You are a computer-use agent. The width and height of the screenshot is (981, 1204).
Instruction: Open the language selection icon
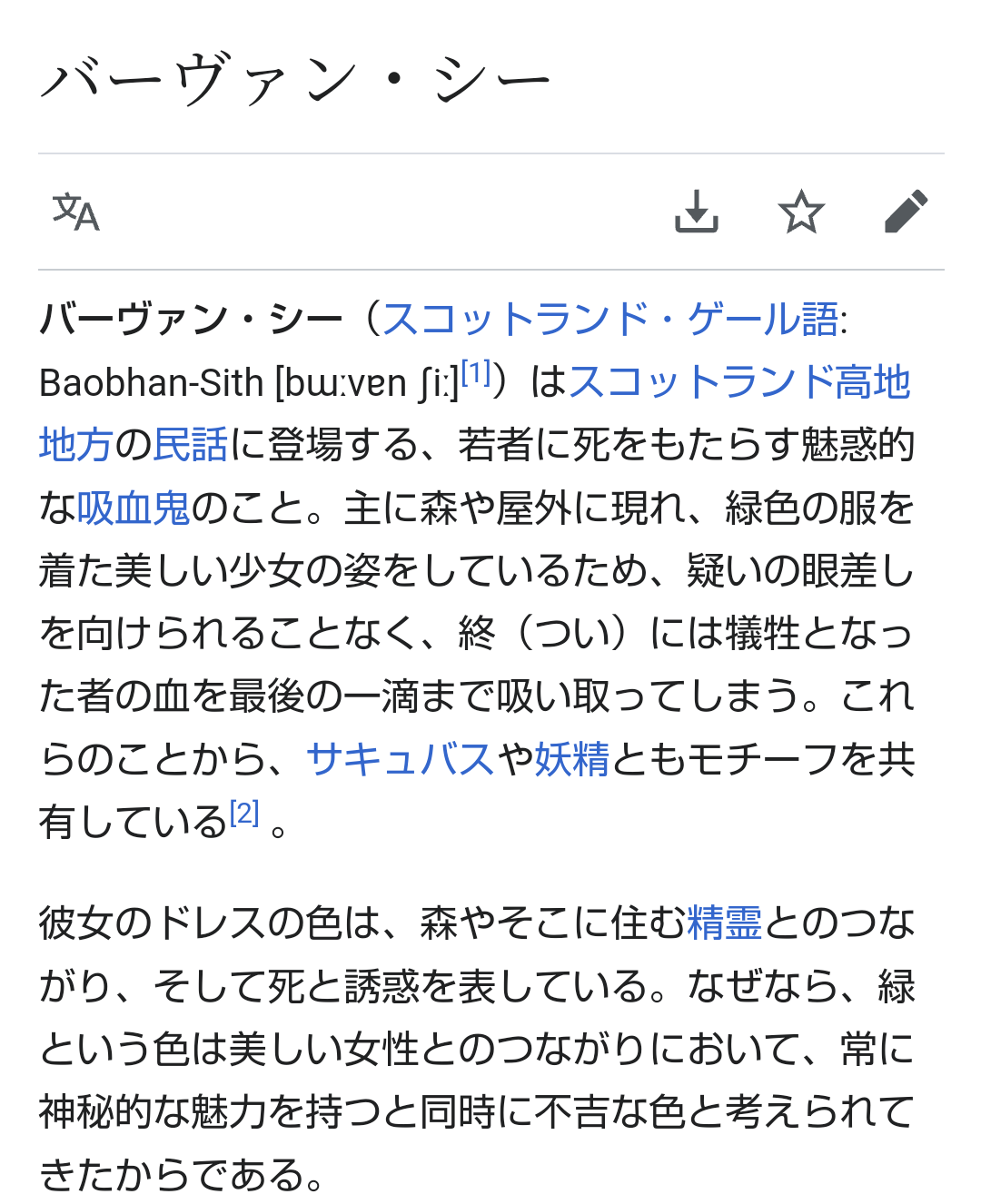(x=75, y=212)
